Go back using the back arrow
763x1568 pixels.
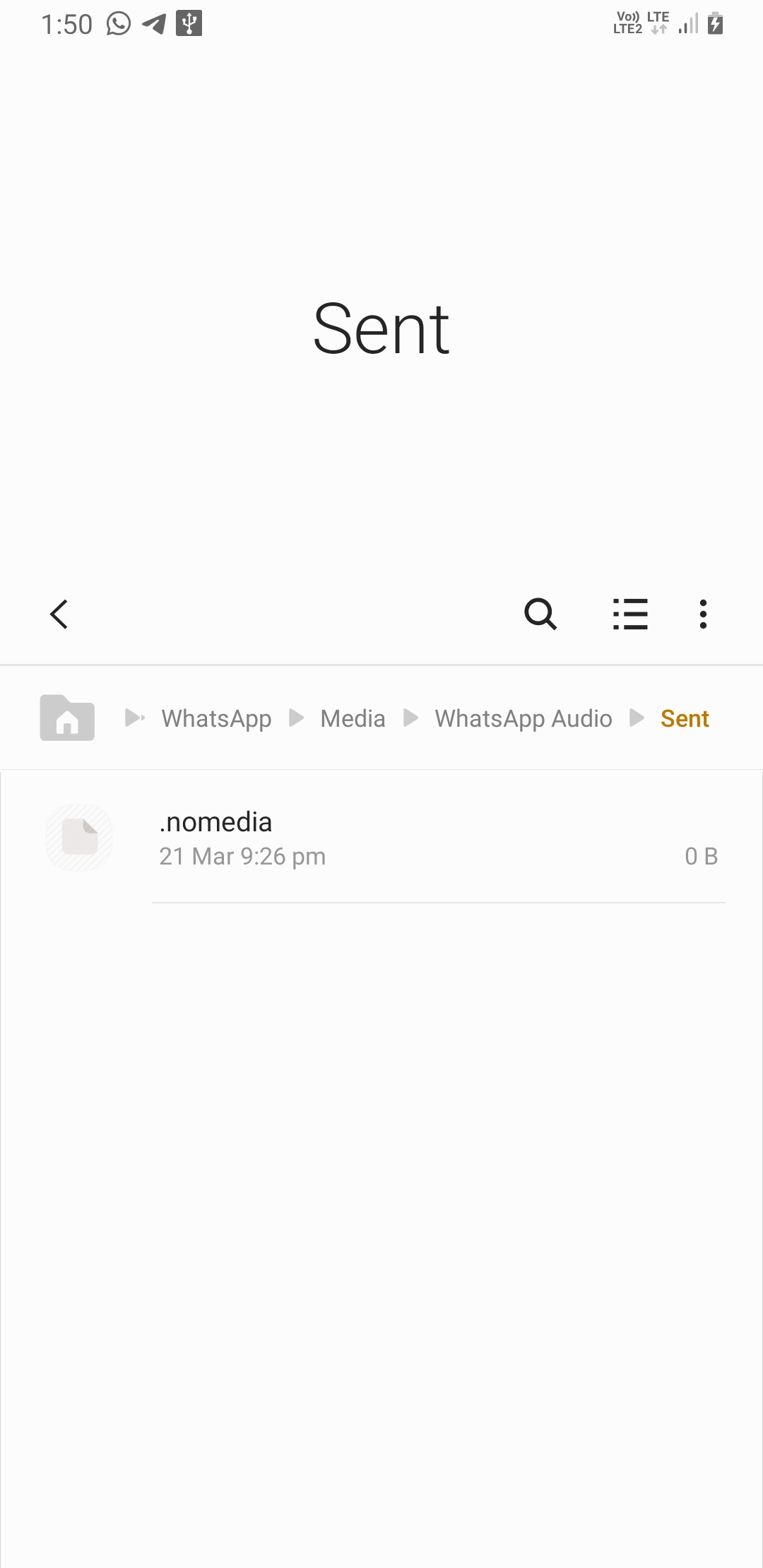click(x=59, y=614)
